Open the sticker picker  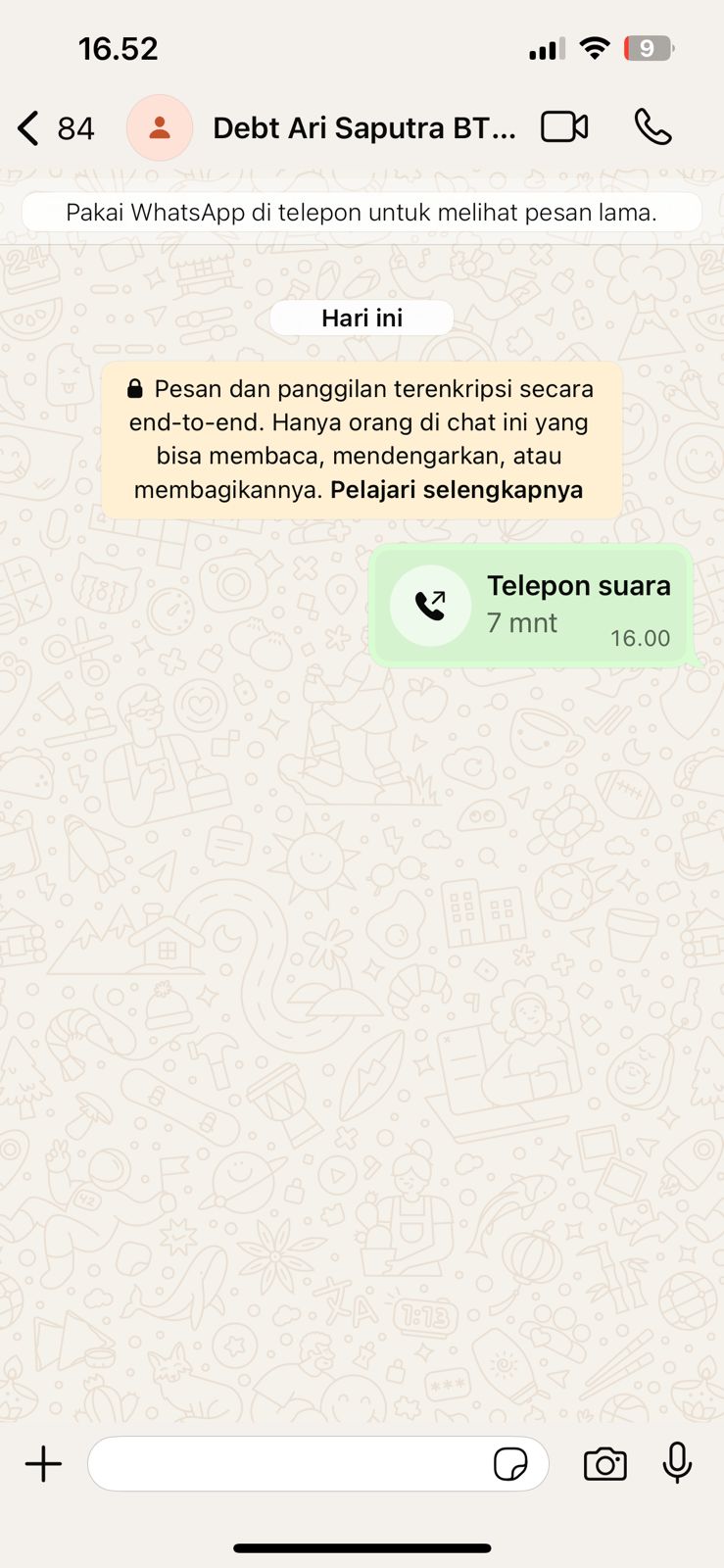(x=510, y=1464)
